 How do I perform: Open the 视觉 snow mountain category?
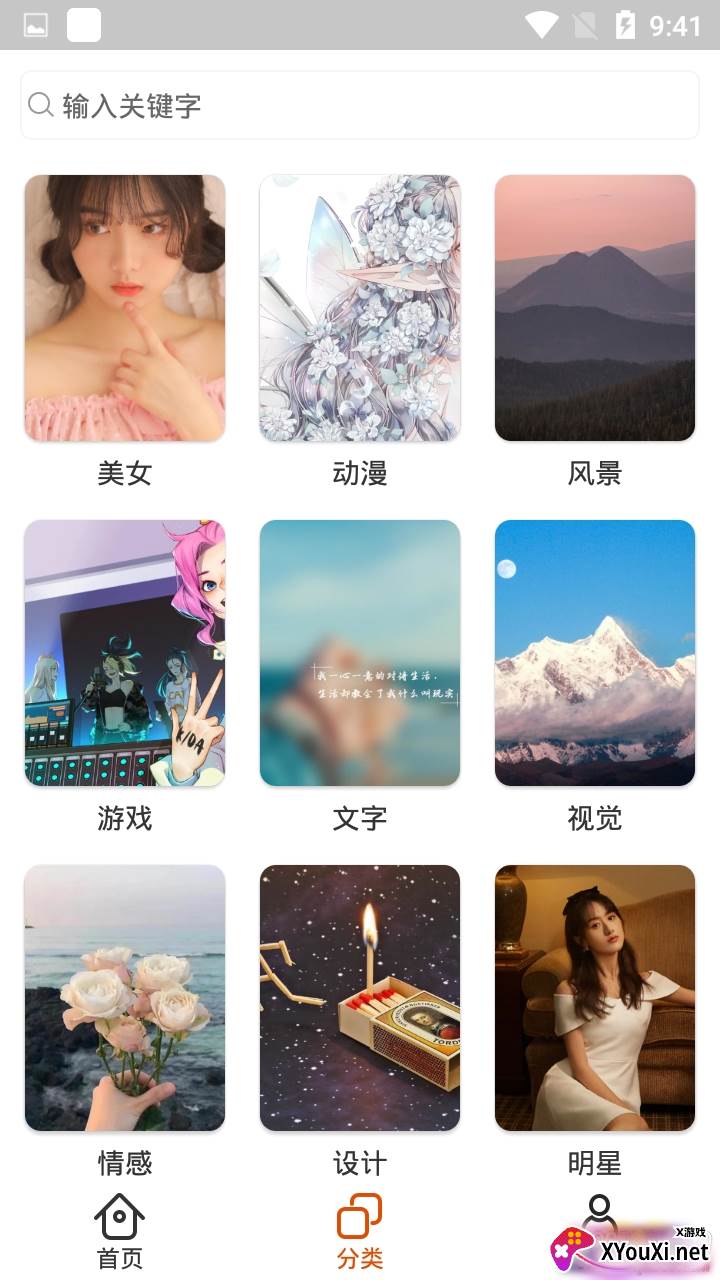[x=594, y=652]
